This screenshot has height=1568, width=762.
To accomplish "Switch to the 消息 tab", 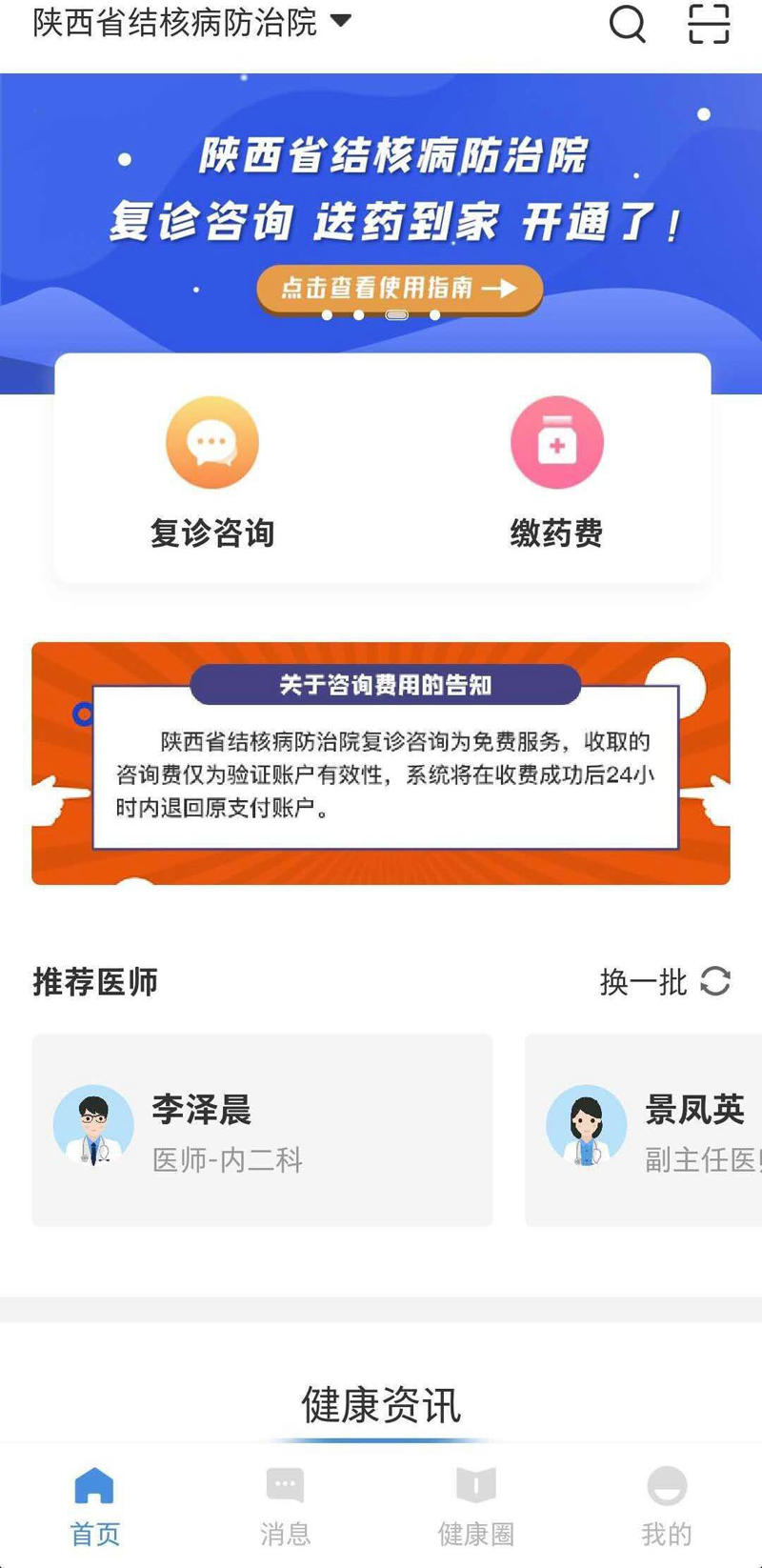I will (x=285, y=1507).
